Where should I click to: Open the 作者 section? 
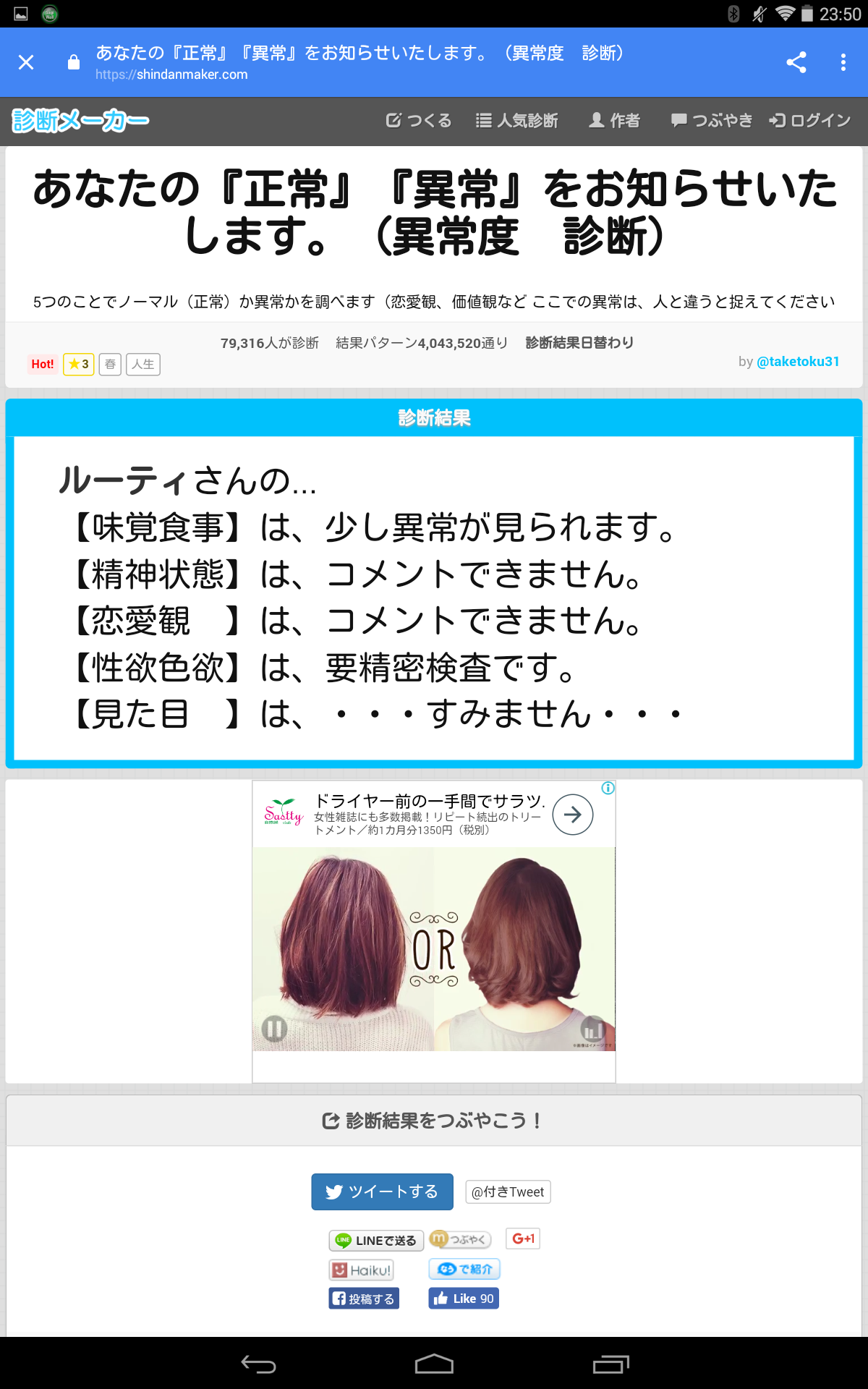tap(614, 120)
